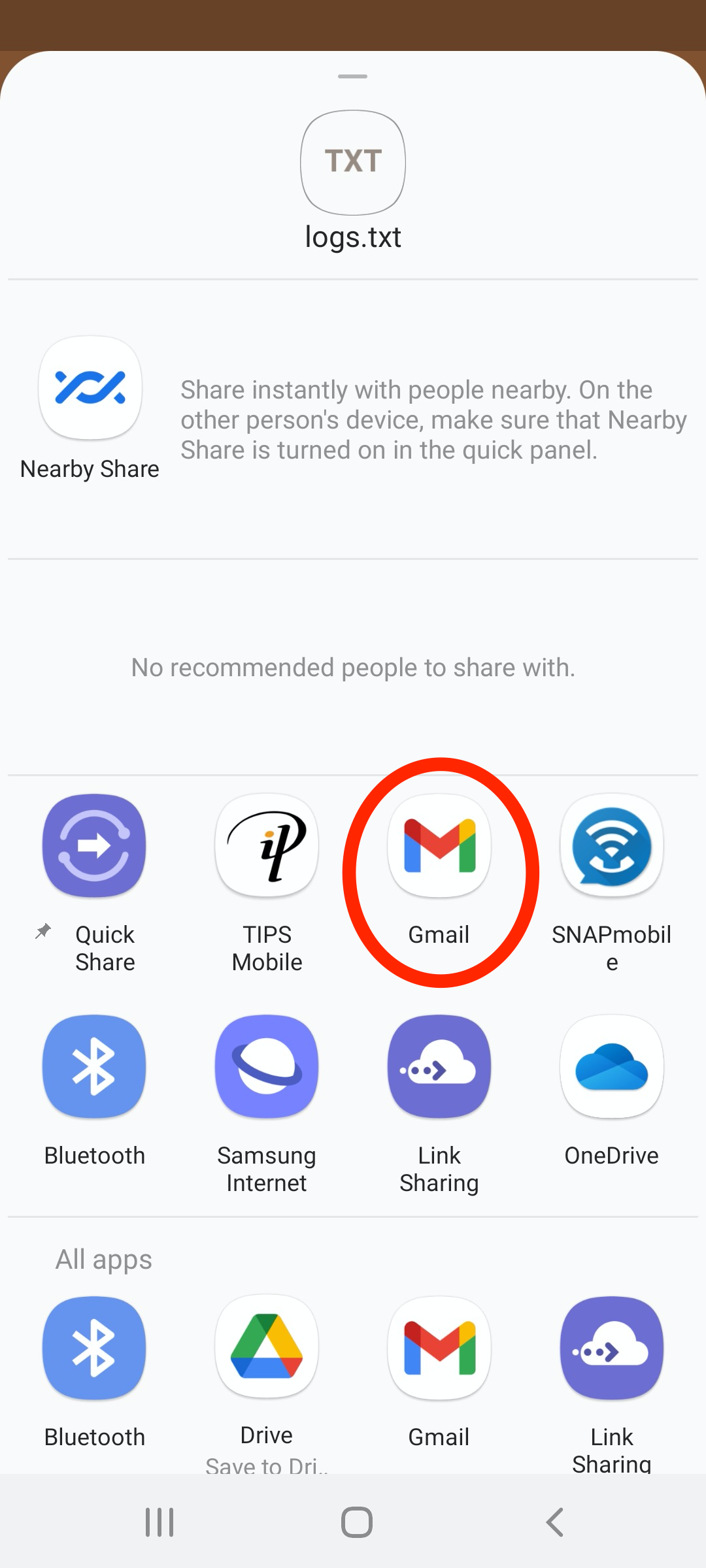Share the file with SNAPmobile
Screen dimensions: 706x1568
click(612, 846)
